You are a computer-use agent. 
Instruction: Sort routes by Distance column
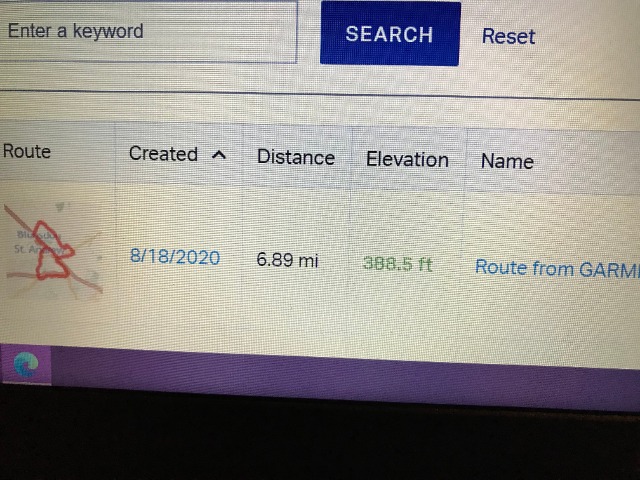point(295,157)
